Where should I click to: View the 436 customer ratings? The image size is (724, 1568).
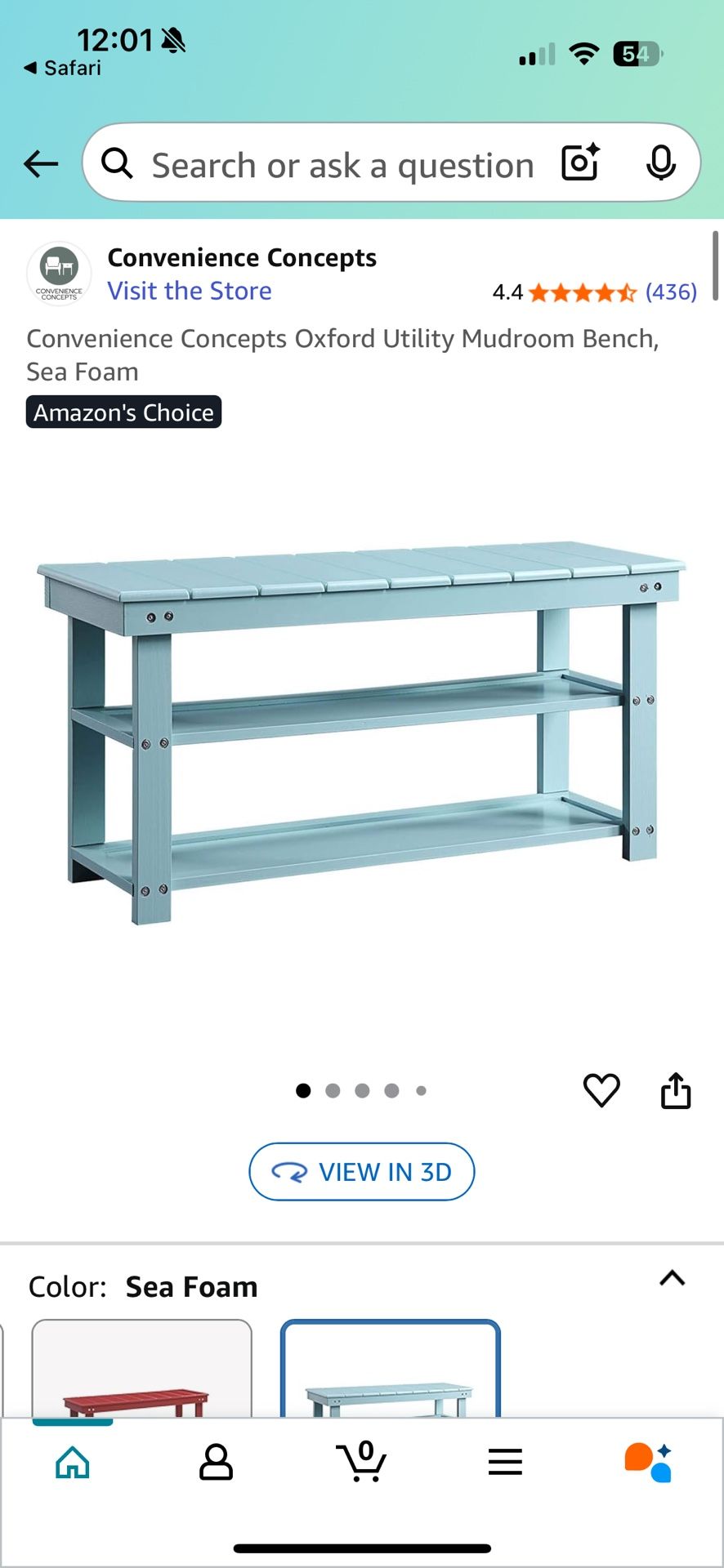670,292
